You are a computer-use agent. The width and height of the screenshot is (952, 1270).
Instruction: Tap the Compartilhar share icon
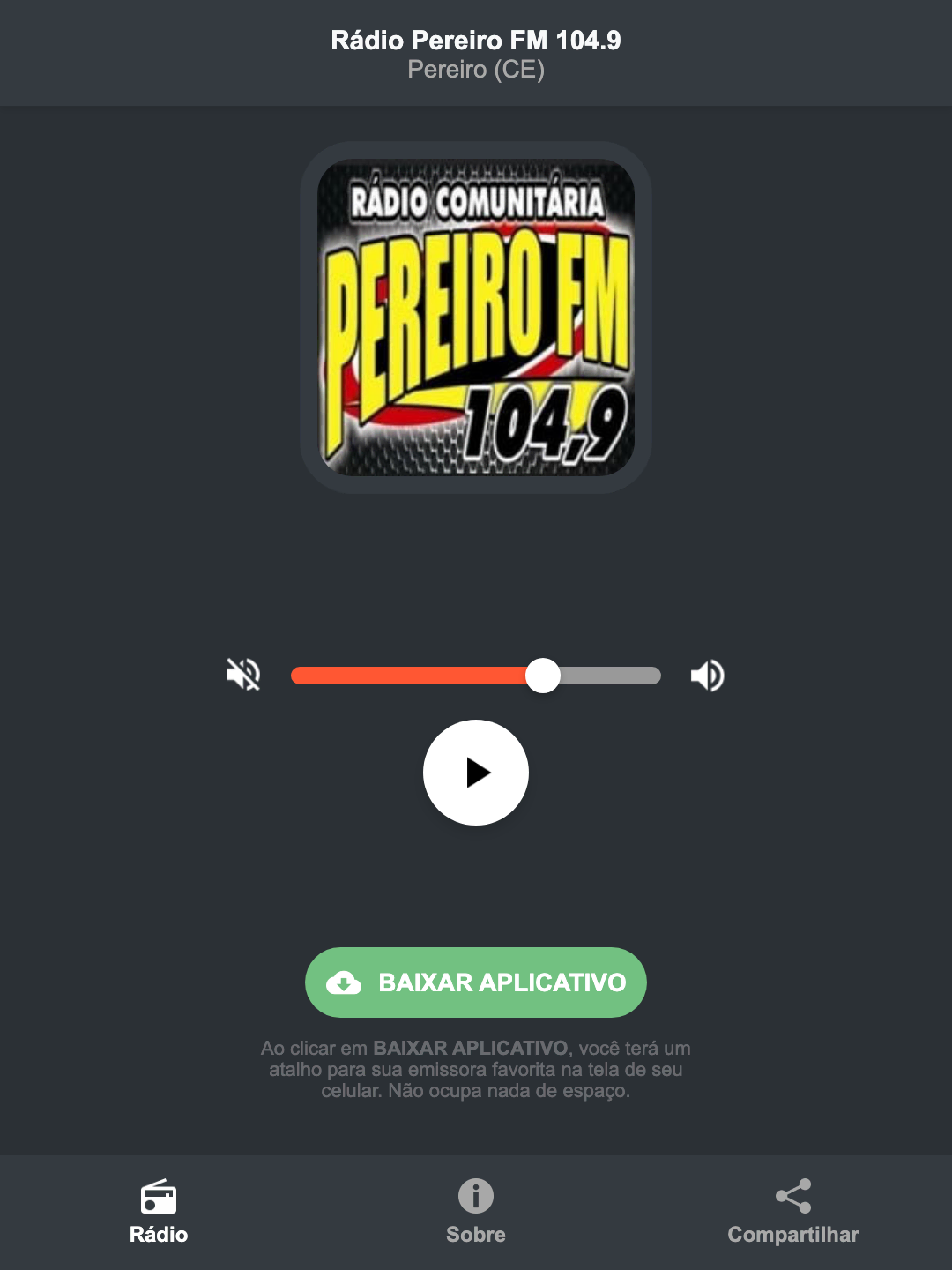pos(792,1194)
